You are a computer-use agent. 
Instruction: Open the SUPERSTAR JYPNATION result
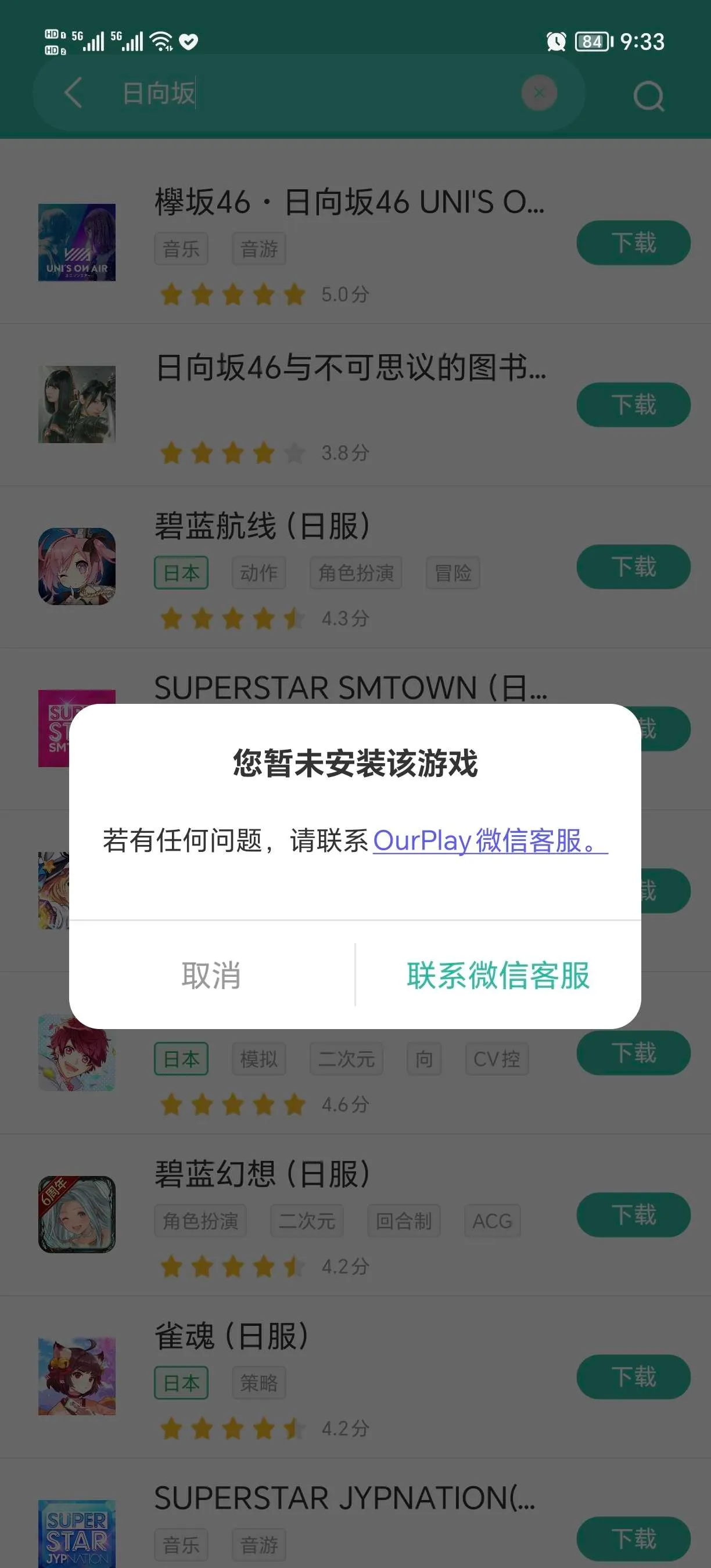344,1497
